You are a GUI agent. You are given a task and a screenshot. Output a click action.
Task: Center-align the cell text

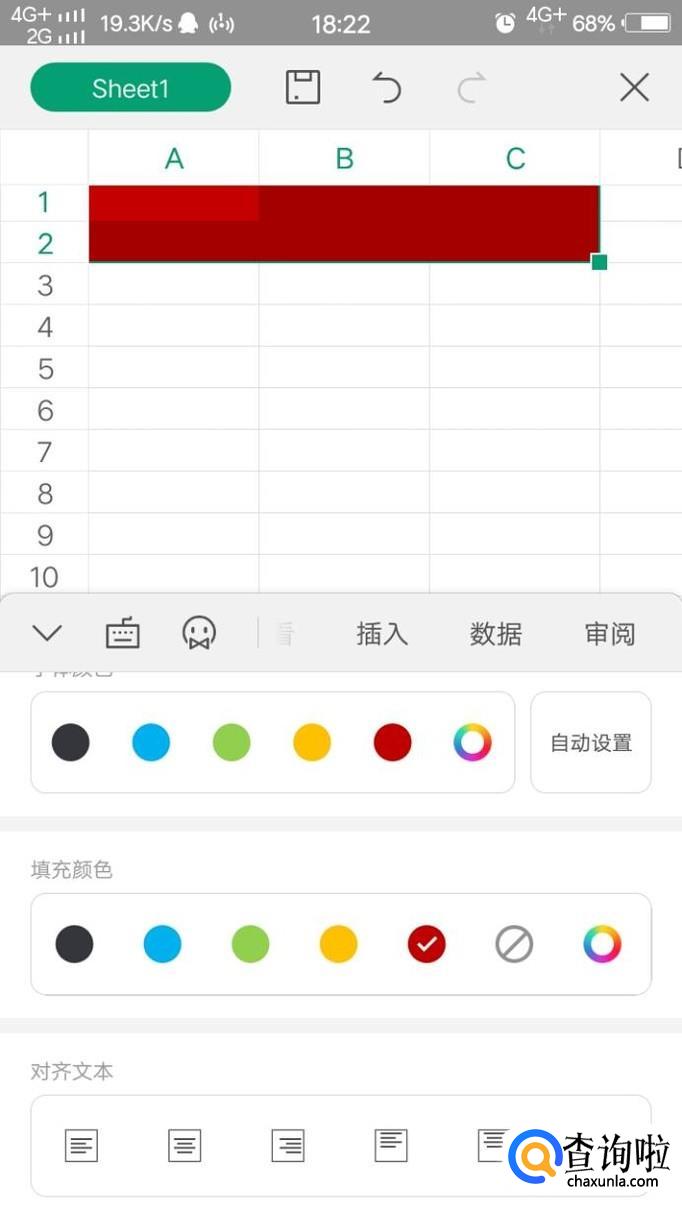(185, 1145)
